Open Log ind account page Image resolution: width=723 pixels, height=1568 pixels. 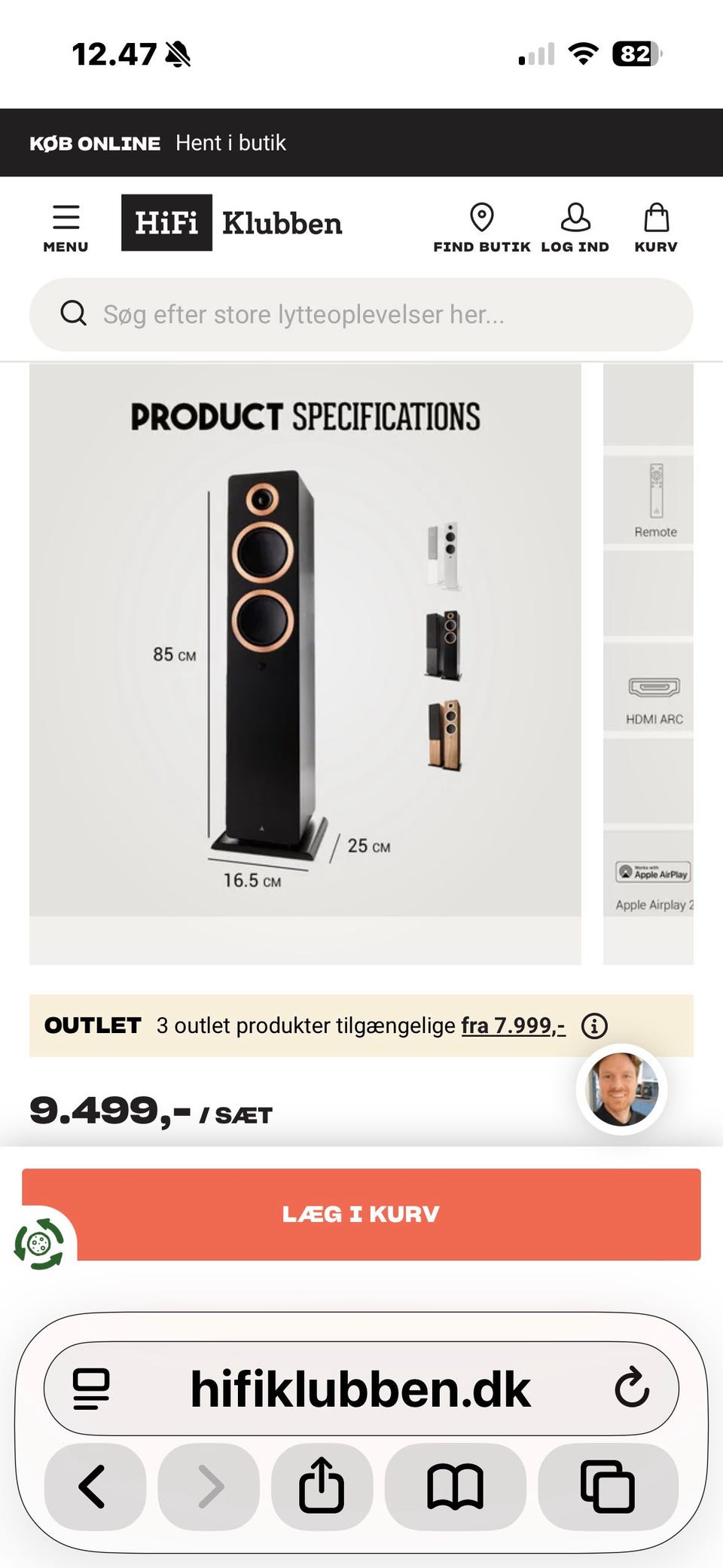pos(575,227)
